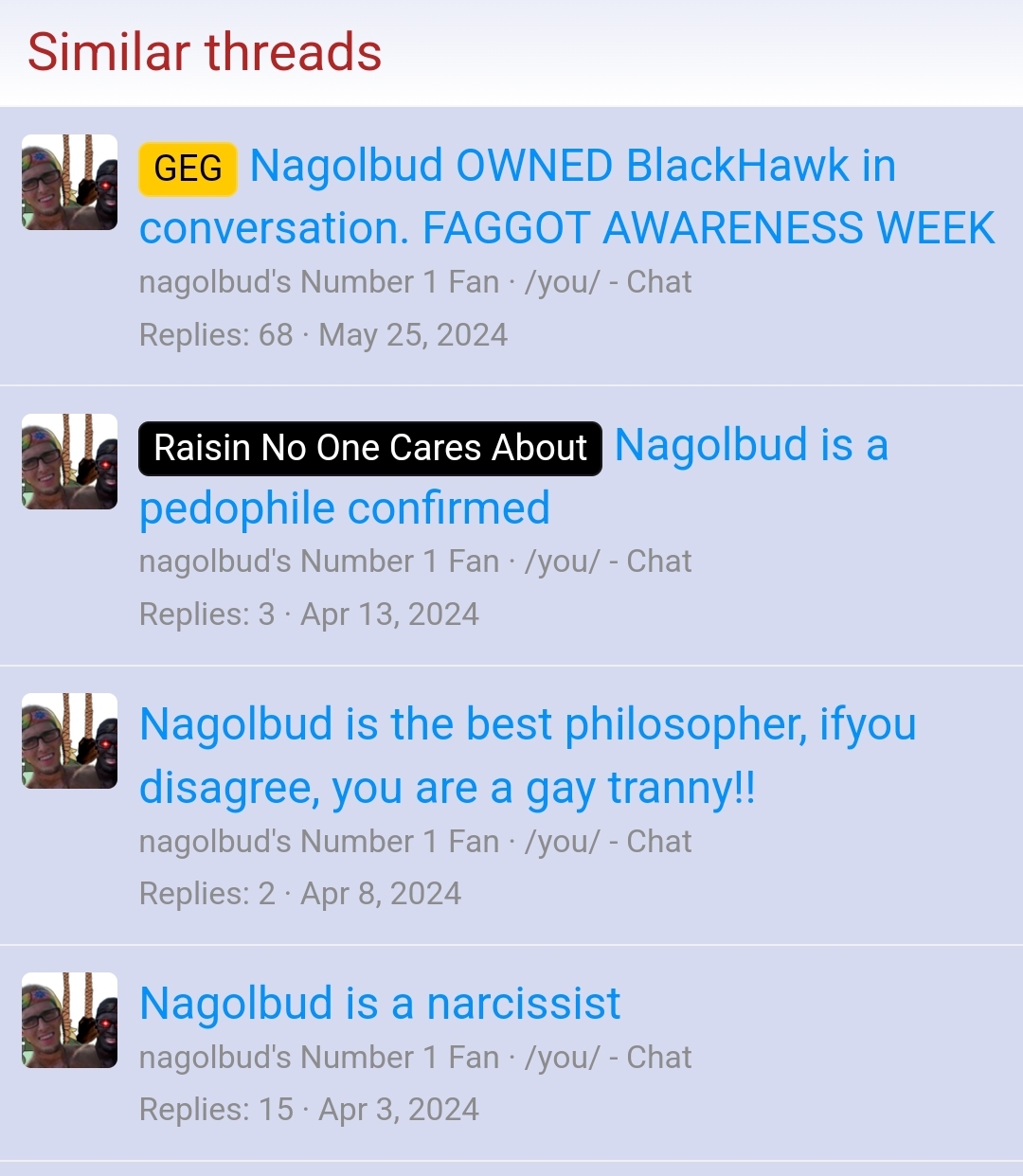The image size is (1023, 1176).
Task: Open the avatar beside the Apr 3, 2024 thread
Action: click(69, 1020)
